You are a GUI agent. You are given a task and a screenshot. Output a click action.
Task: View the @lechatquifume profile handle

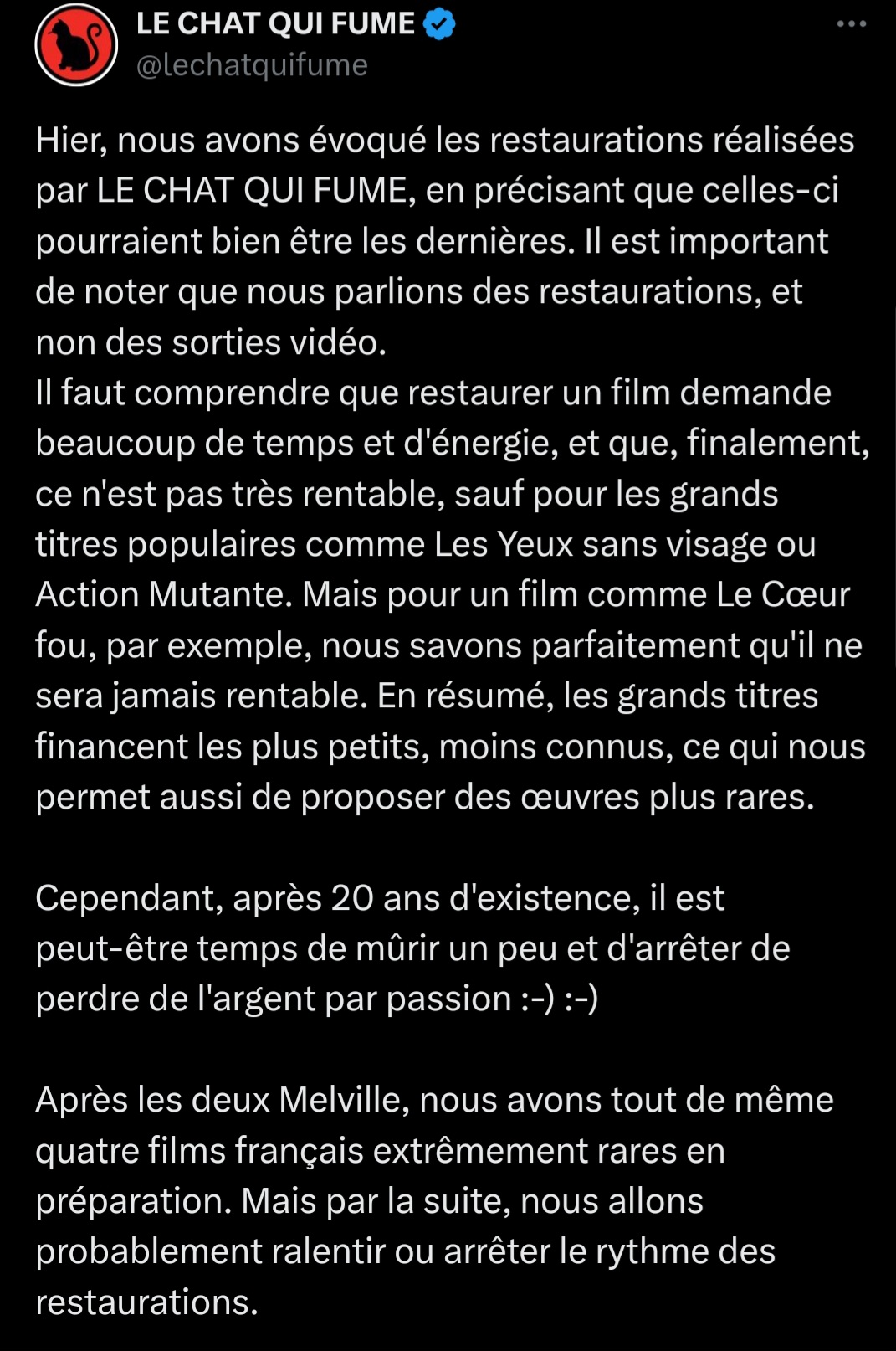click(x=252, y=65)
